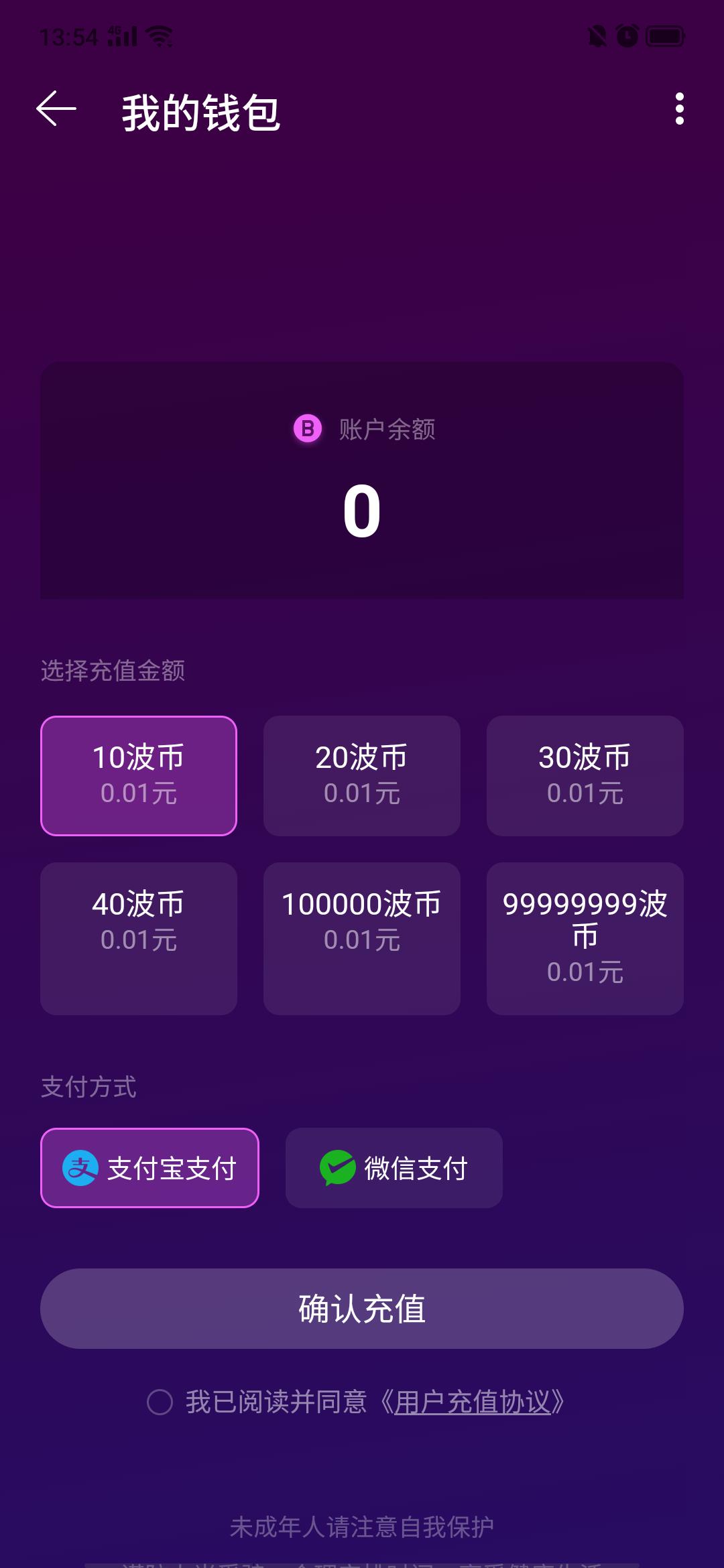Screen dimensions: 724x1568
Task: Go back from 我的钱包
Action: 56,109
